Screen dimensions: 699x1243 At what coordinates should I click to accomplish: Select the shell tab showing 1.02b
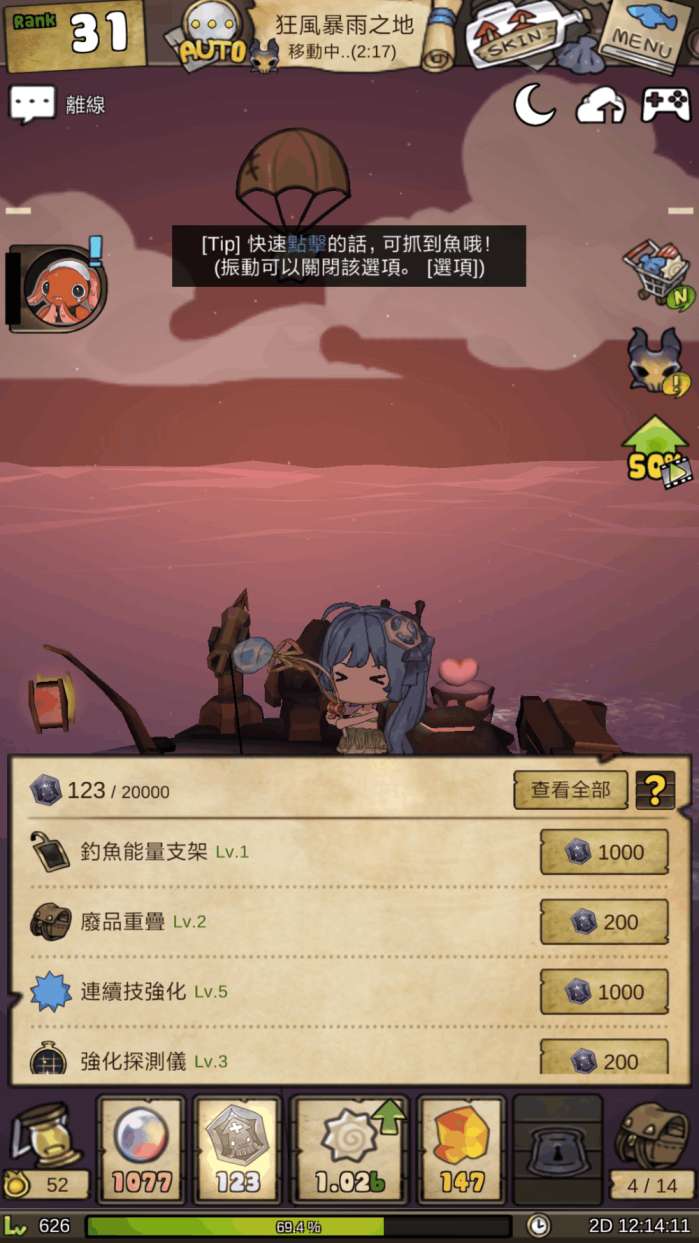348,1150
